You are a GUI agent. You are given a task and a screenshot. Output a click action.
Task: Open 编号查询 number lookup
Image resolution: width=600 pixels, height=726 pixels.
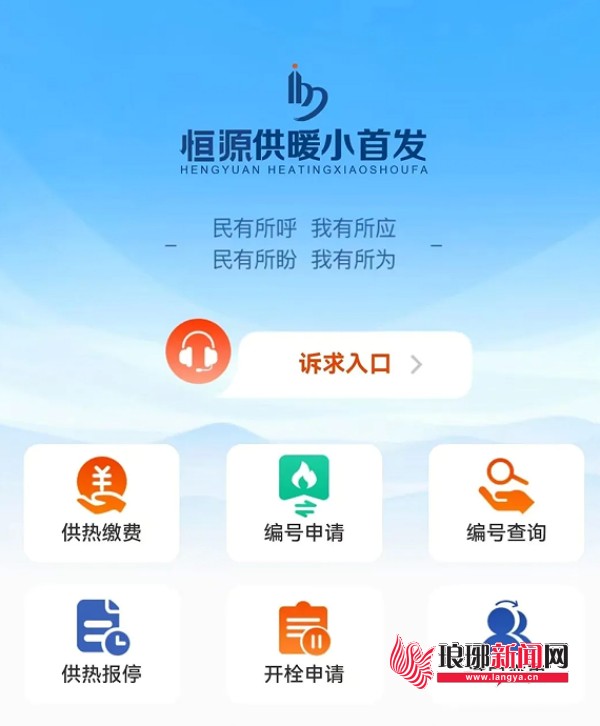pos(506,502)
